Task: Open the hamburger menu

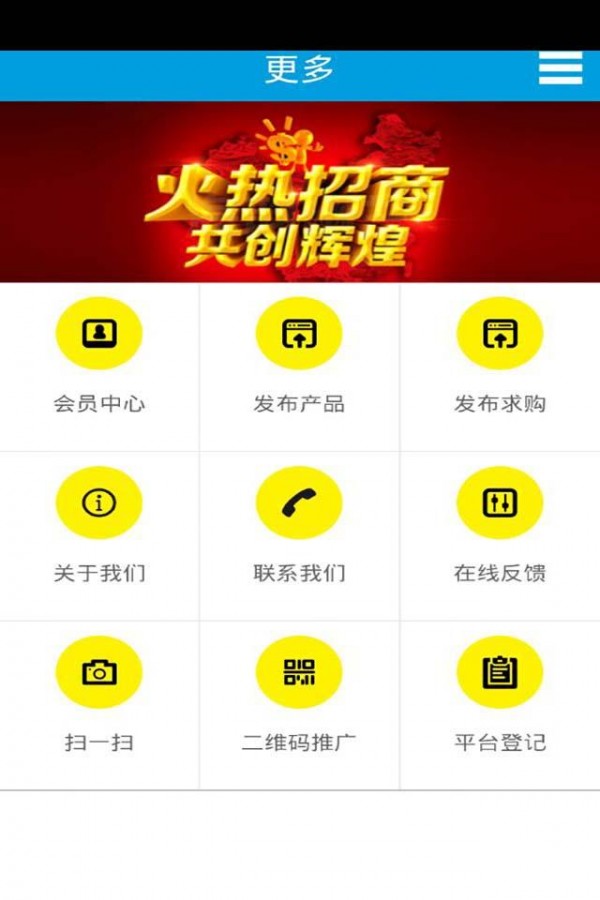Action: click(560, 68)
